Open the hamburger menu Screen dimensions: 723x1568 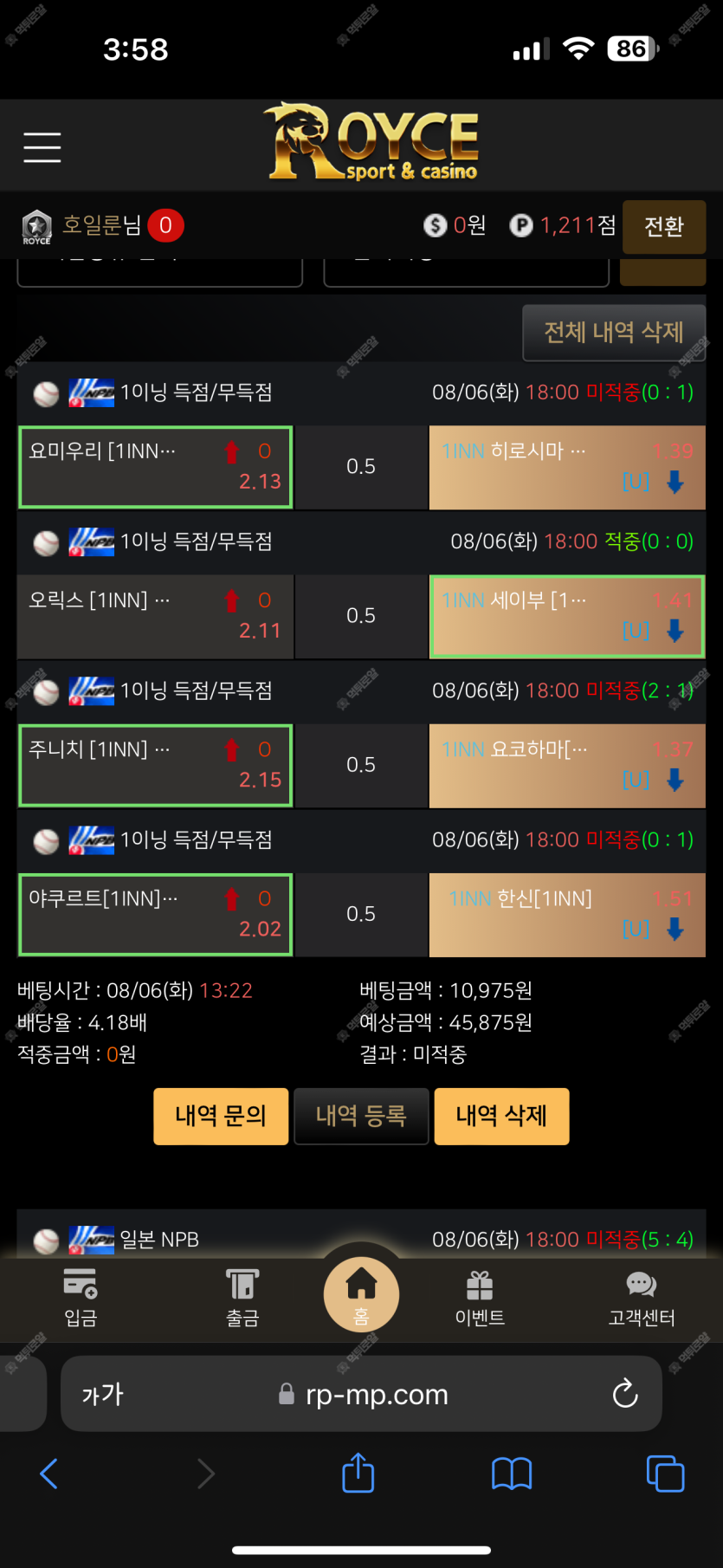coord(42,147)
